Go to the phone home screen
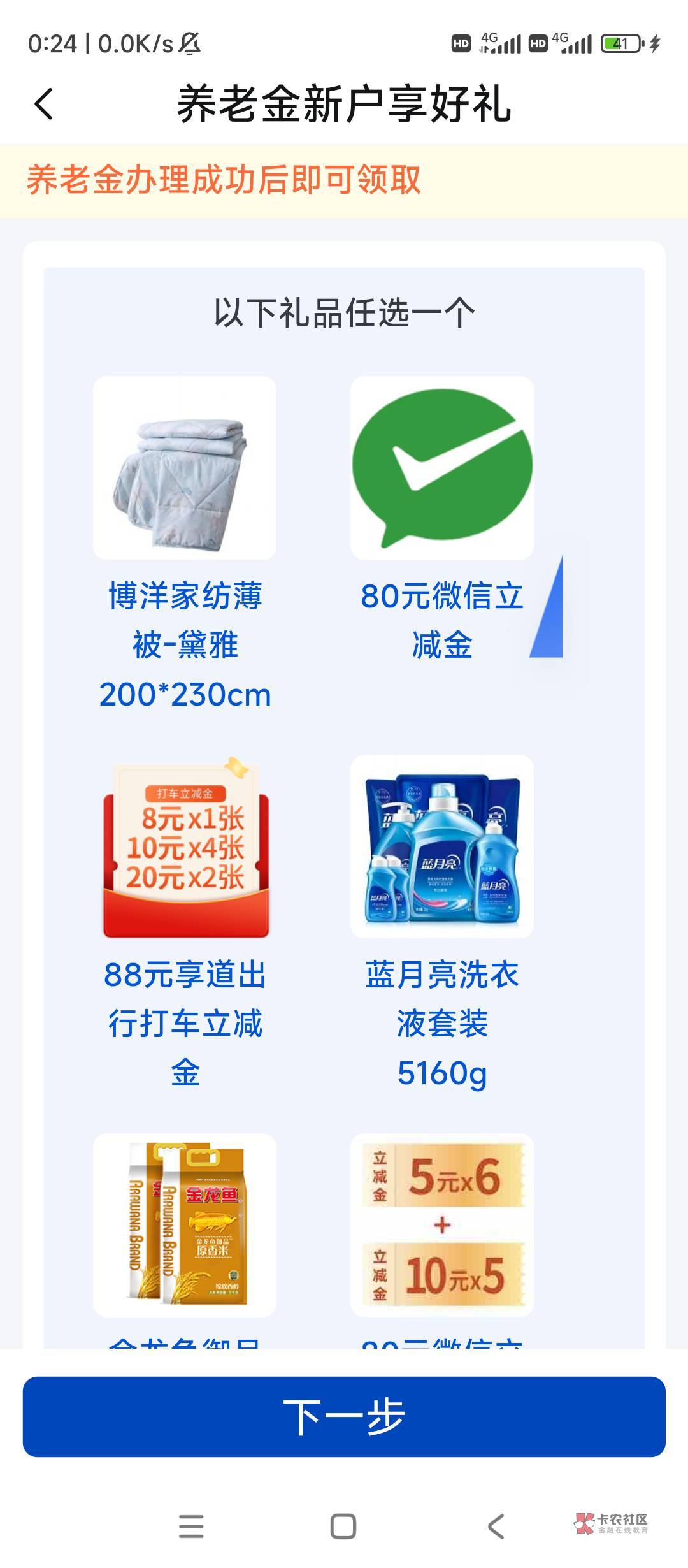The image size is (688, 1568). click(343, 1526)
